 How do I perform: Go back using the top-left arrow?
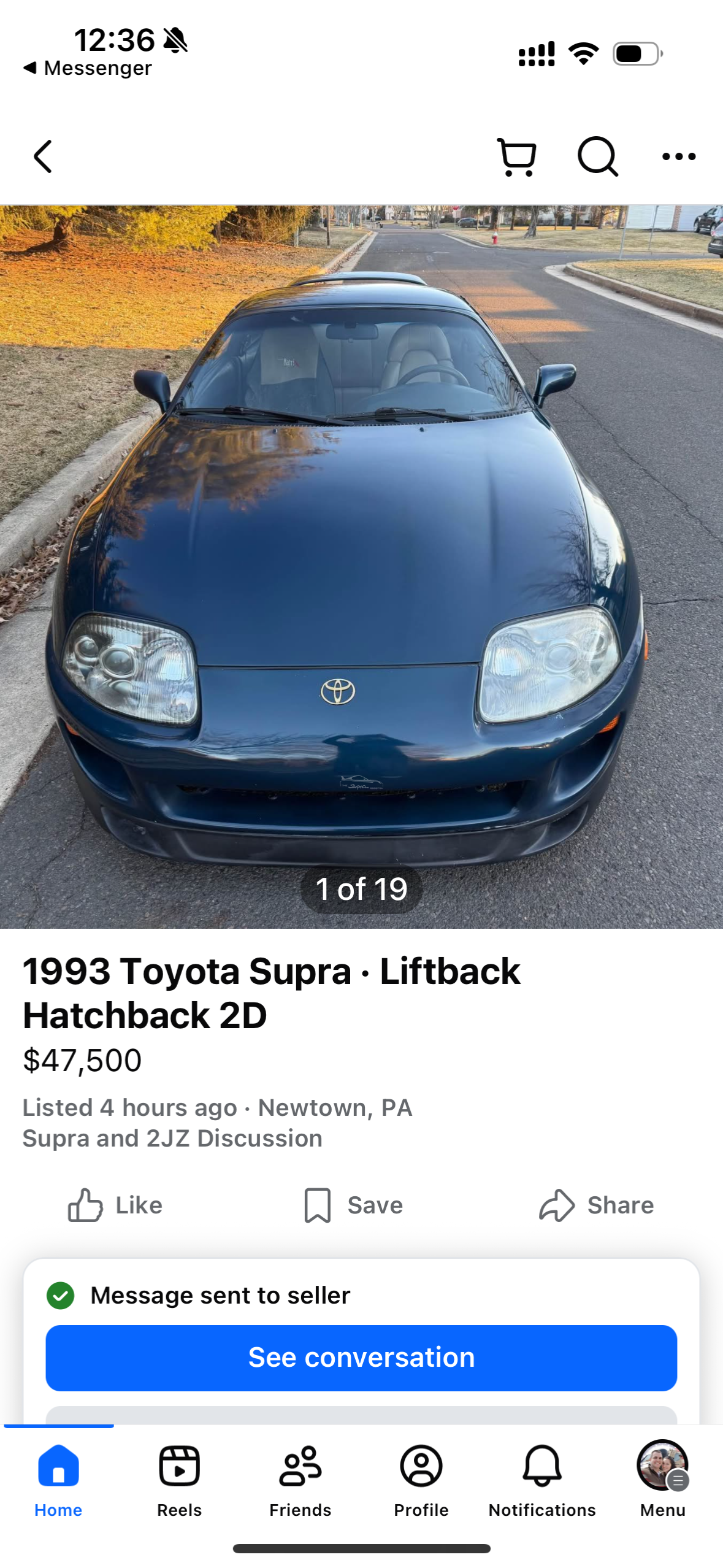(x=43, y=156)
